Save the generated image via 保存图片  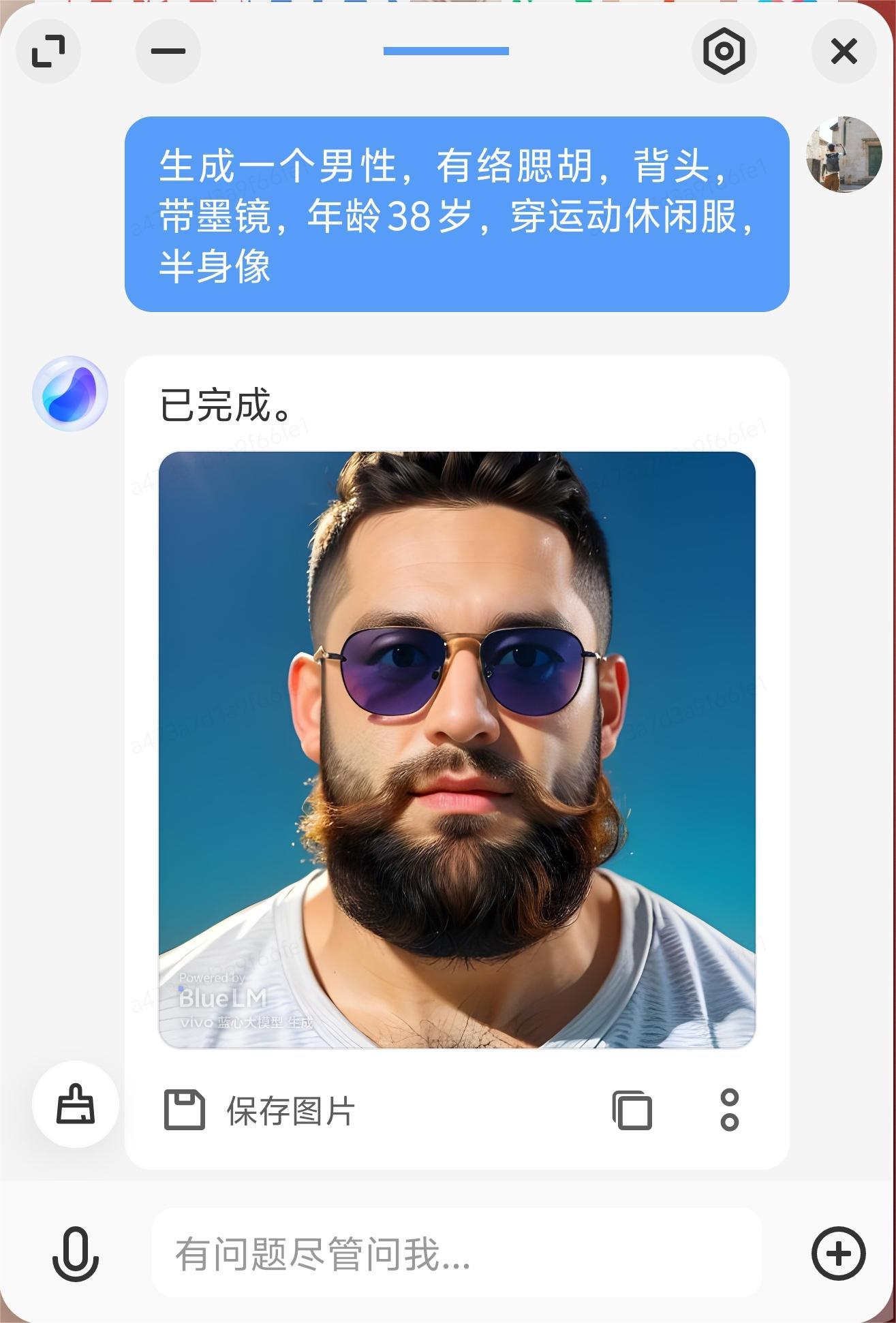tap(260, 1110)
